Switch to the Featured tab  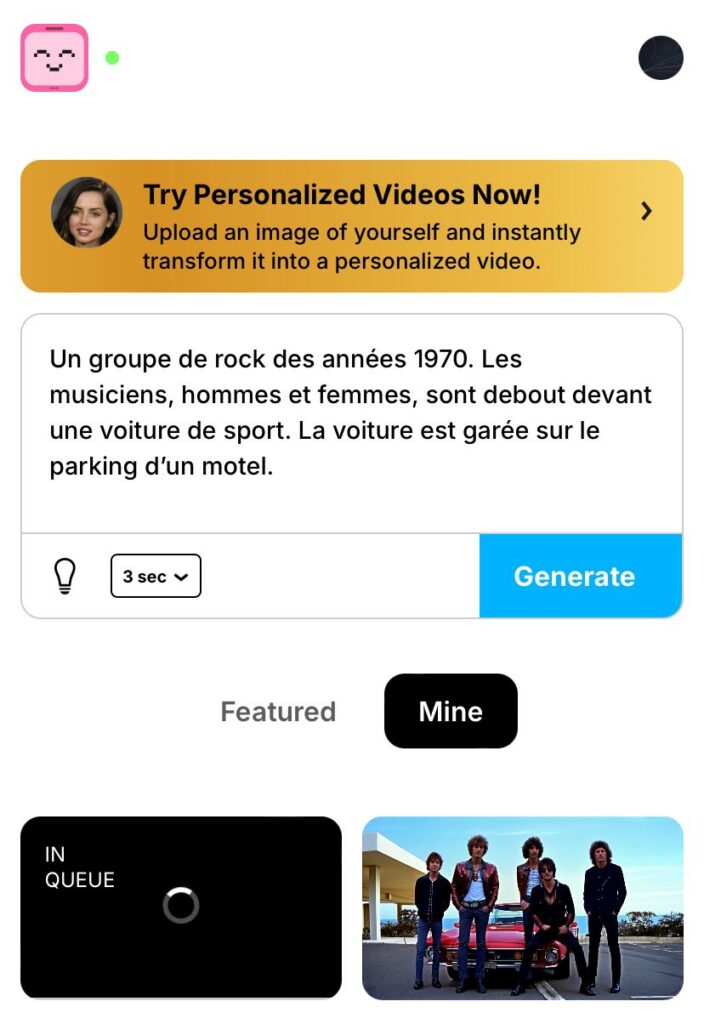point(278,711)
